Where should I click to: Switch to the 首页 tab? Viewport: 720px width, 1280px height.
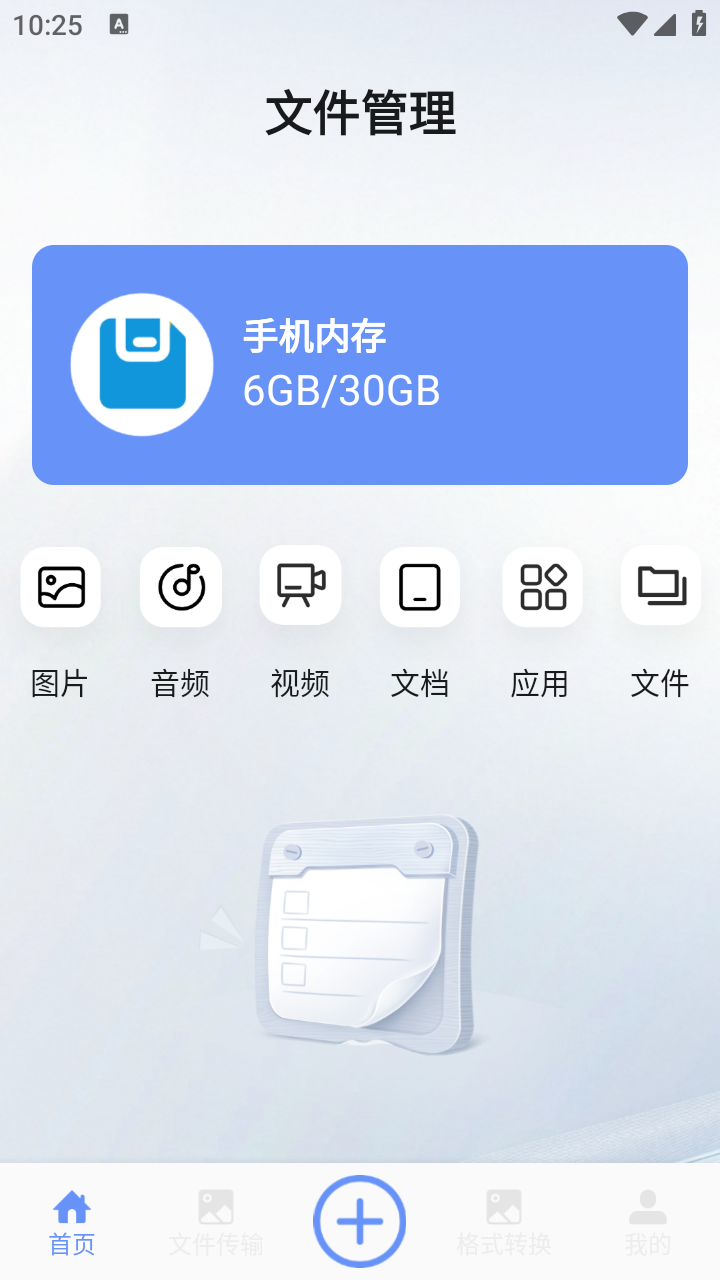(x=71, y=1220)
